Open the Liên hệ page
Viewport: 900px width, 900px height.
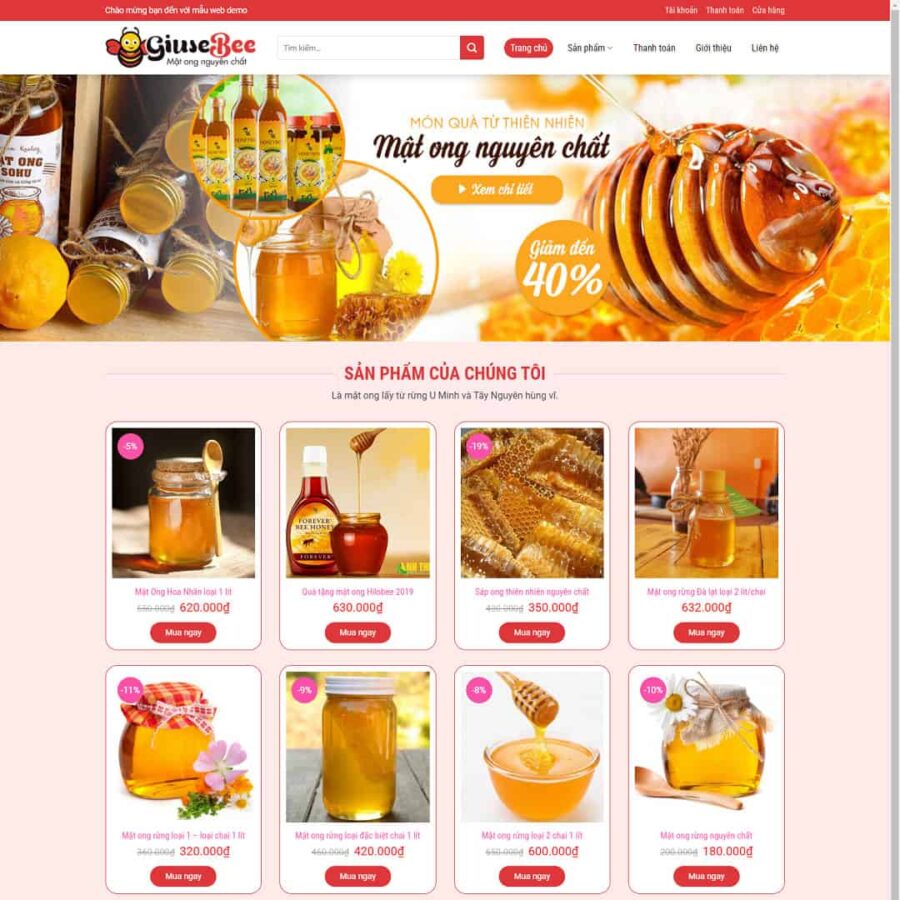point(765,48)
